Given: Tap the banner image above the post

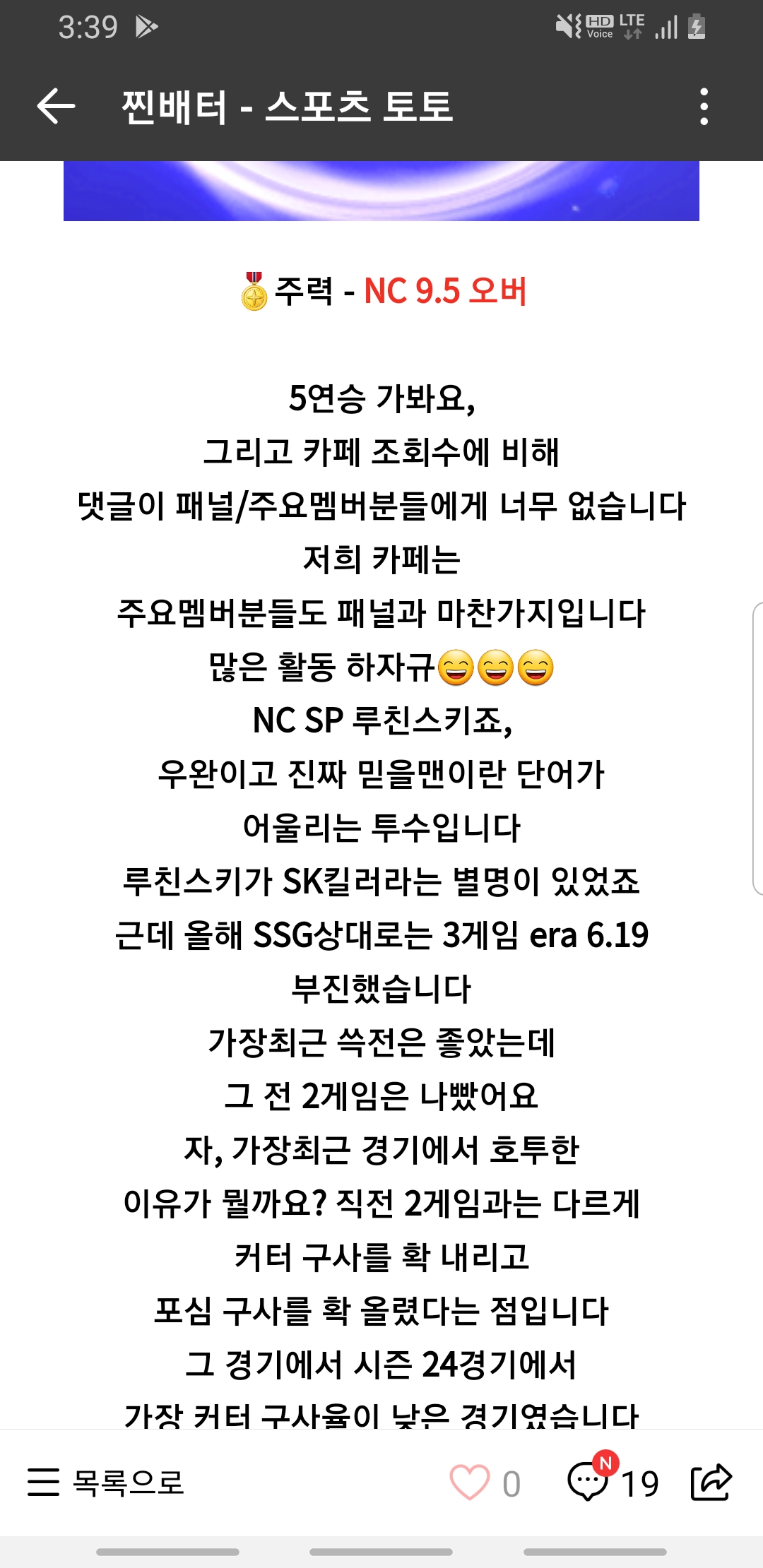Looking at the screenshot, I should pos(381,191).
